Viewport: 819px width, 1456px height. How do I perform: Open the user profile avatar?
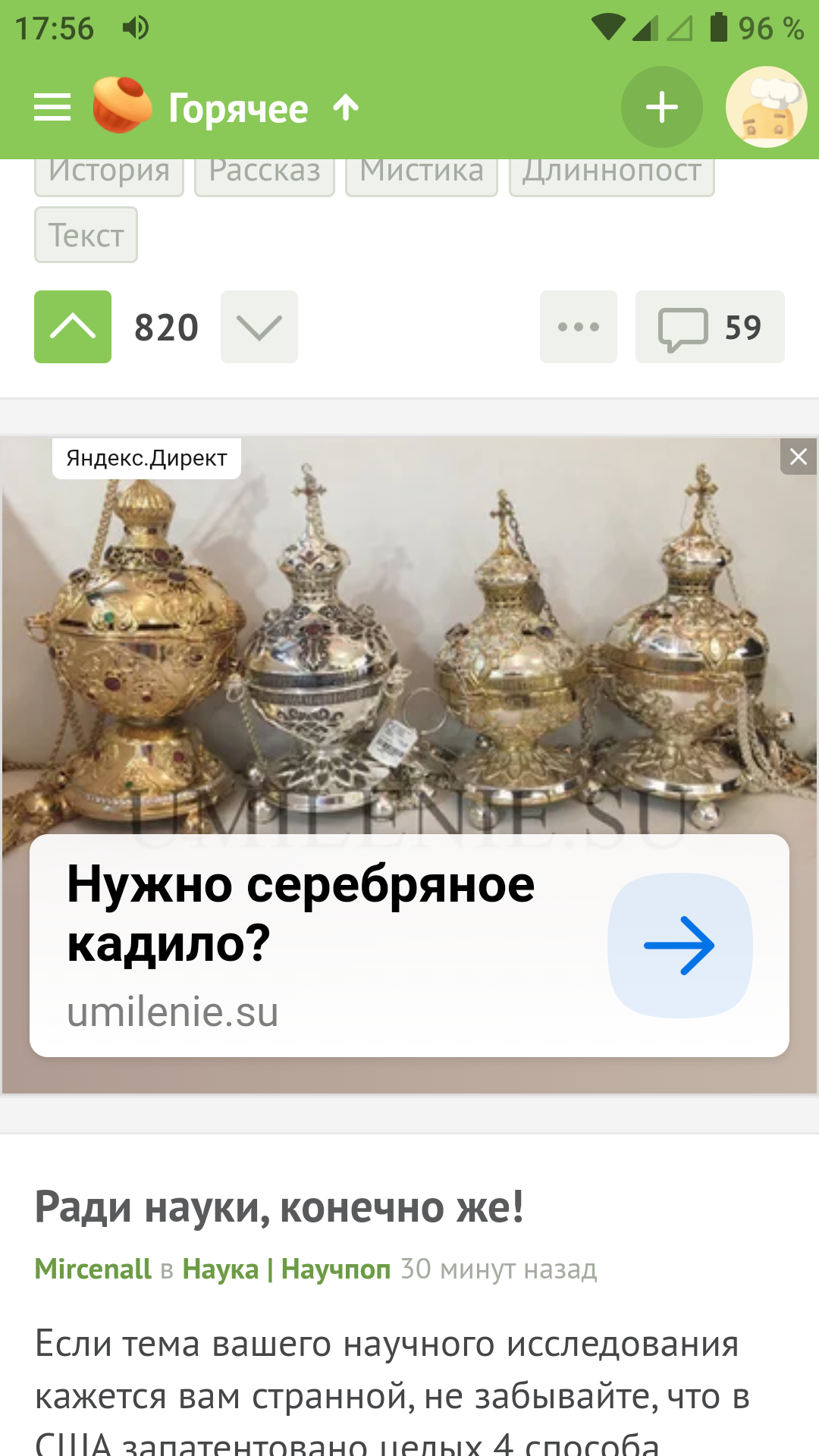tap(766, 107)
